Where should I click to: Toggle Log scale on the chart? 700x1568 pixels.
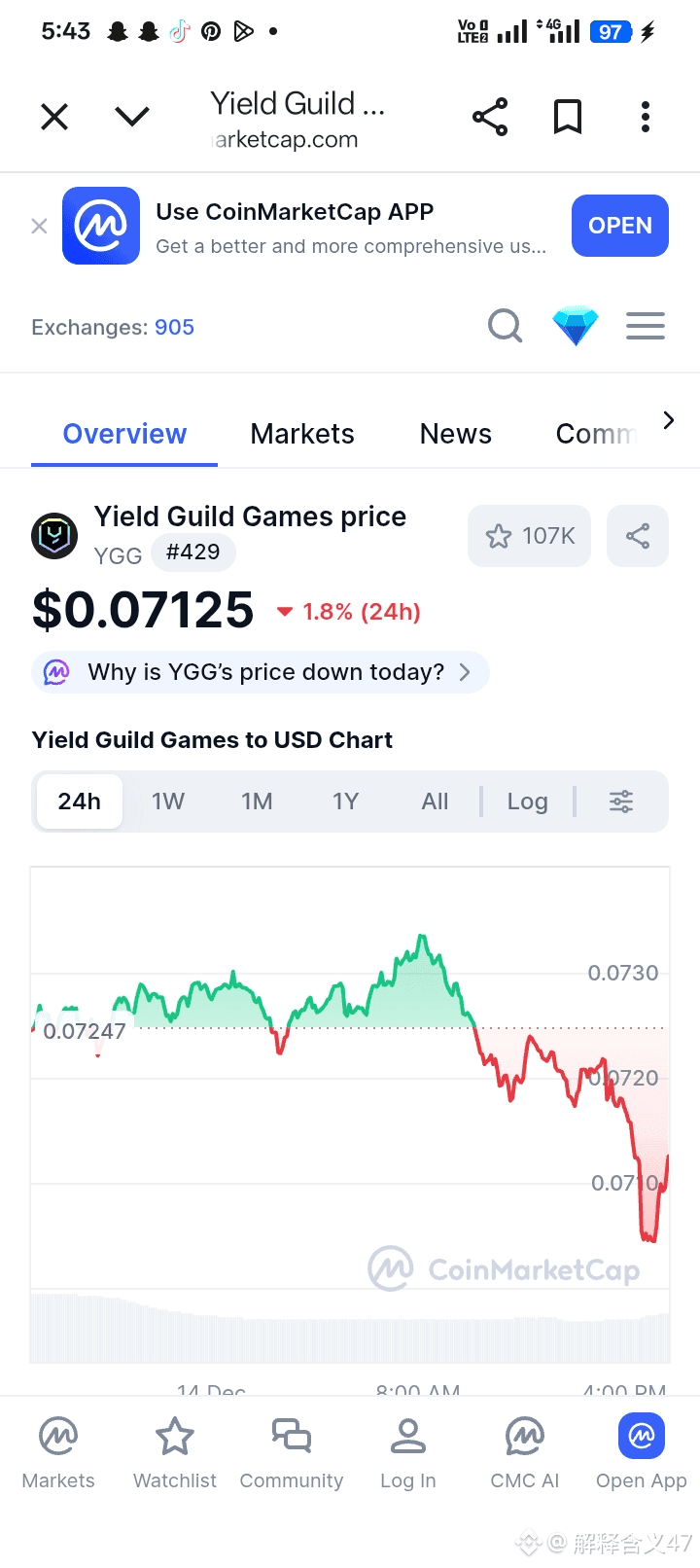click(x=527, y=802)
